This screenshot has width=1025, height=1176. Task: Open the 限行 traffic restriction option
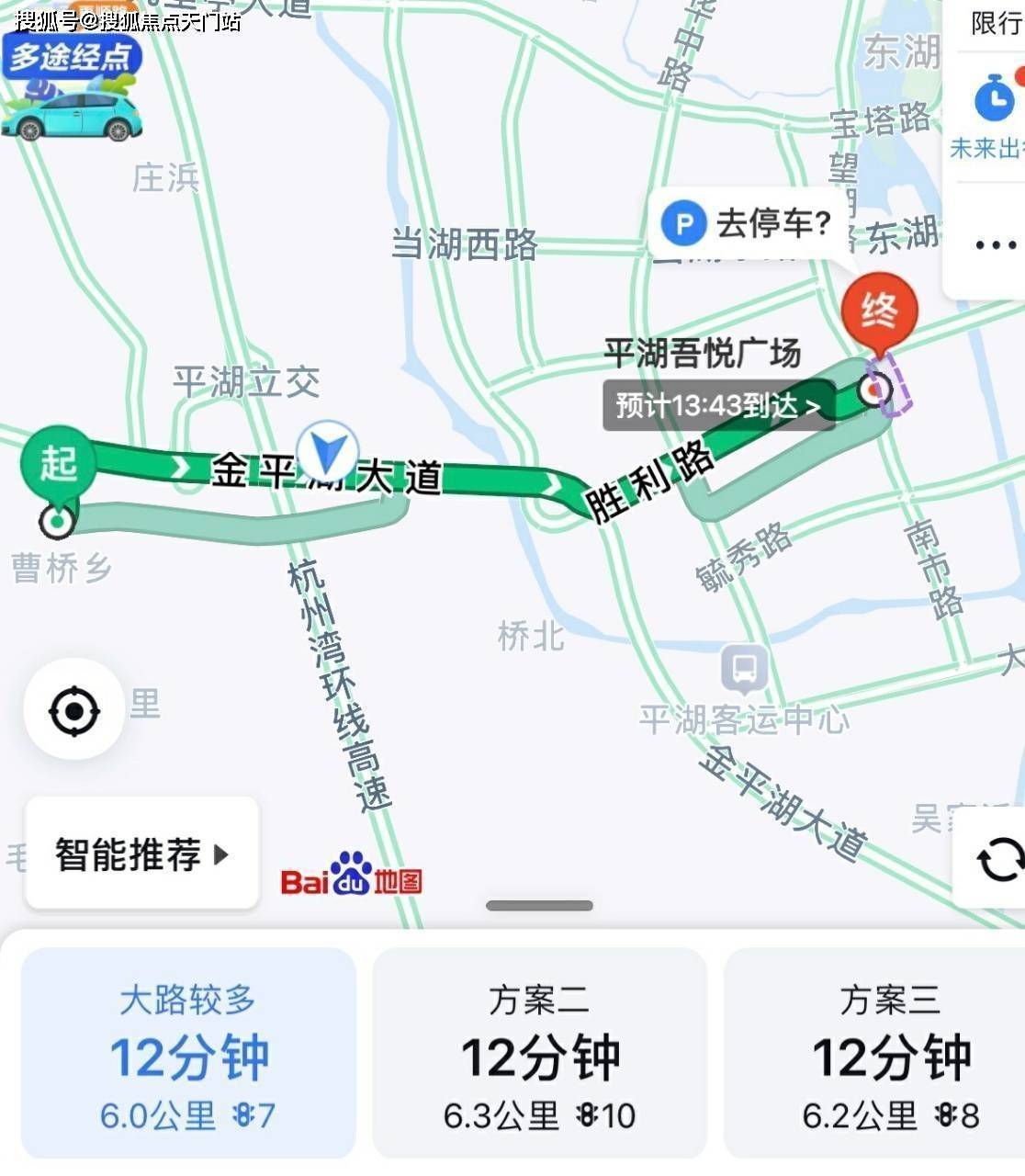click(996, 23)
